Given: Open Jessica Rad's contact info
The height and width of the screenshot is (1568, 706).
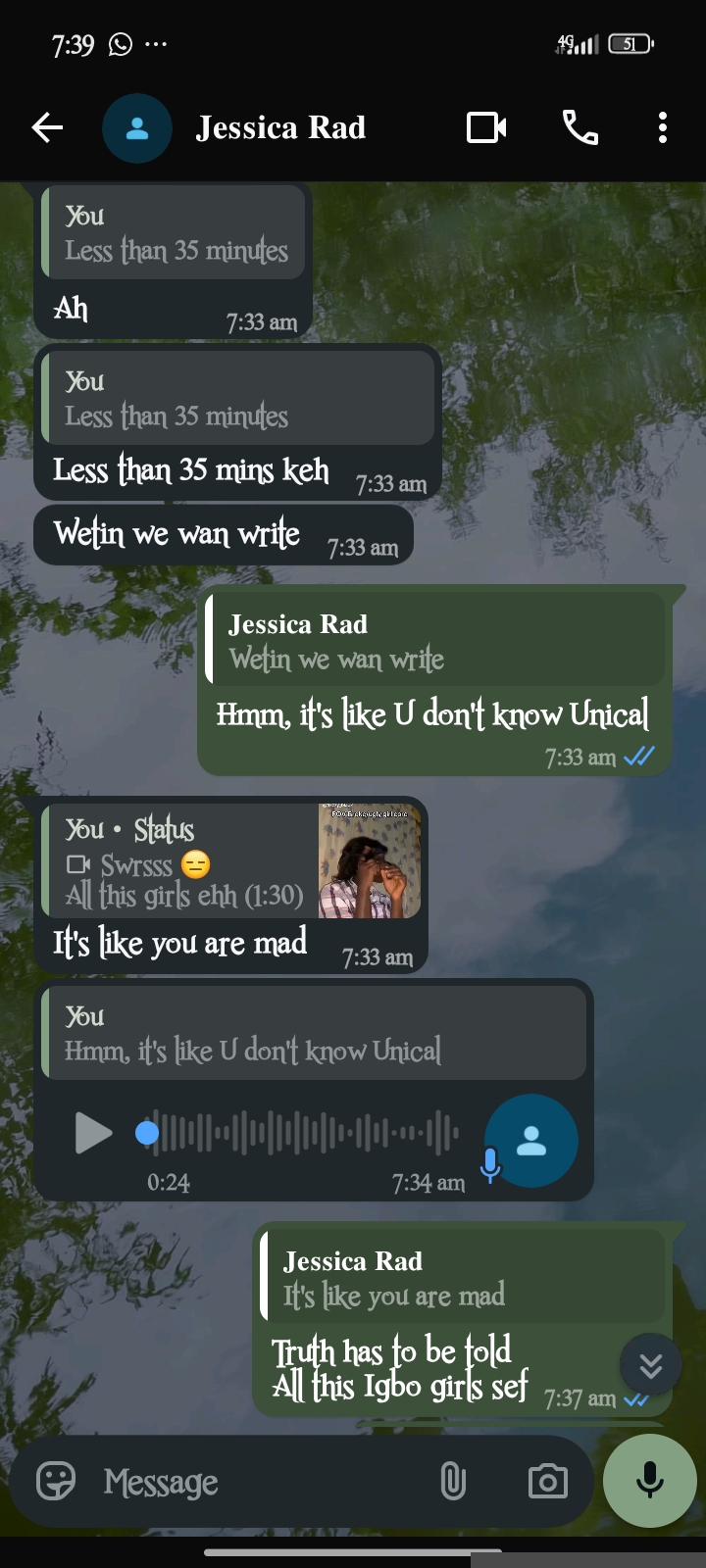Looking at the screenshot, I should point(280,127).
